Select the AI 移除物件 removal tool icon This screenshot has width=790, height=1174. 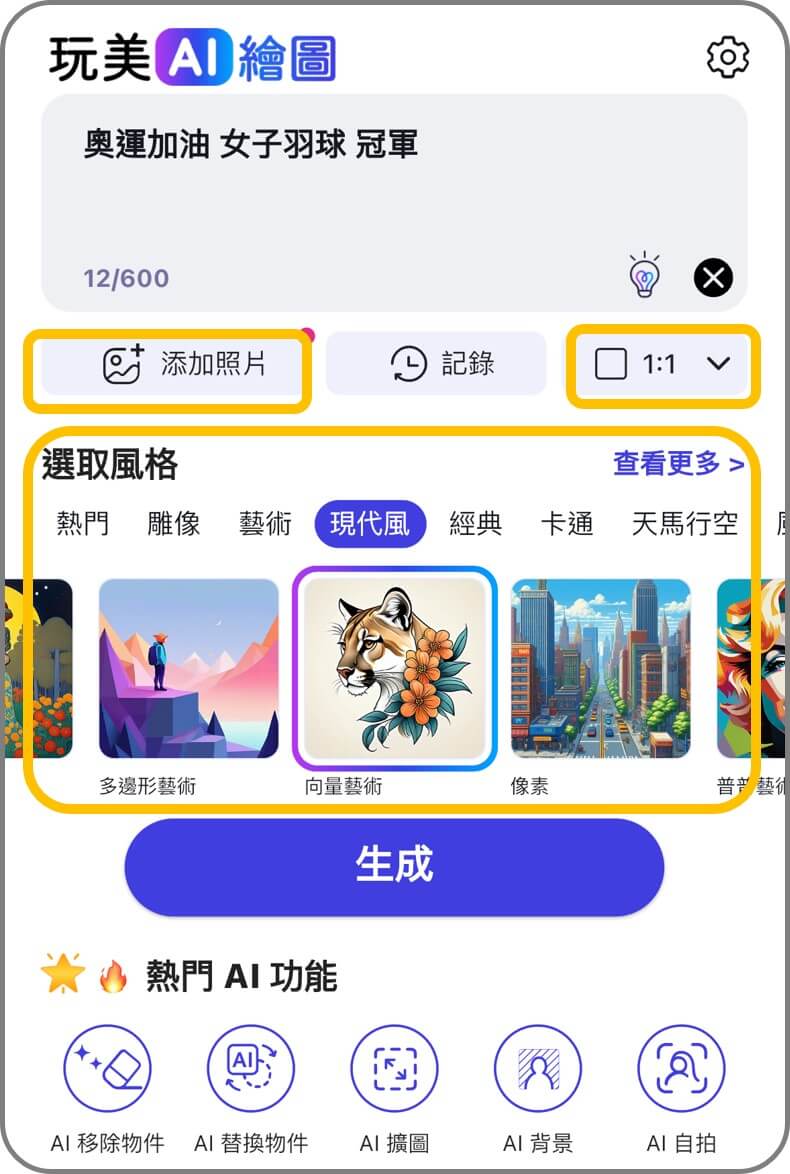(107, 1068)
